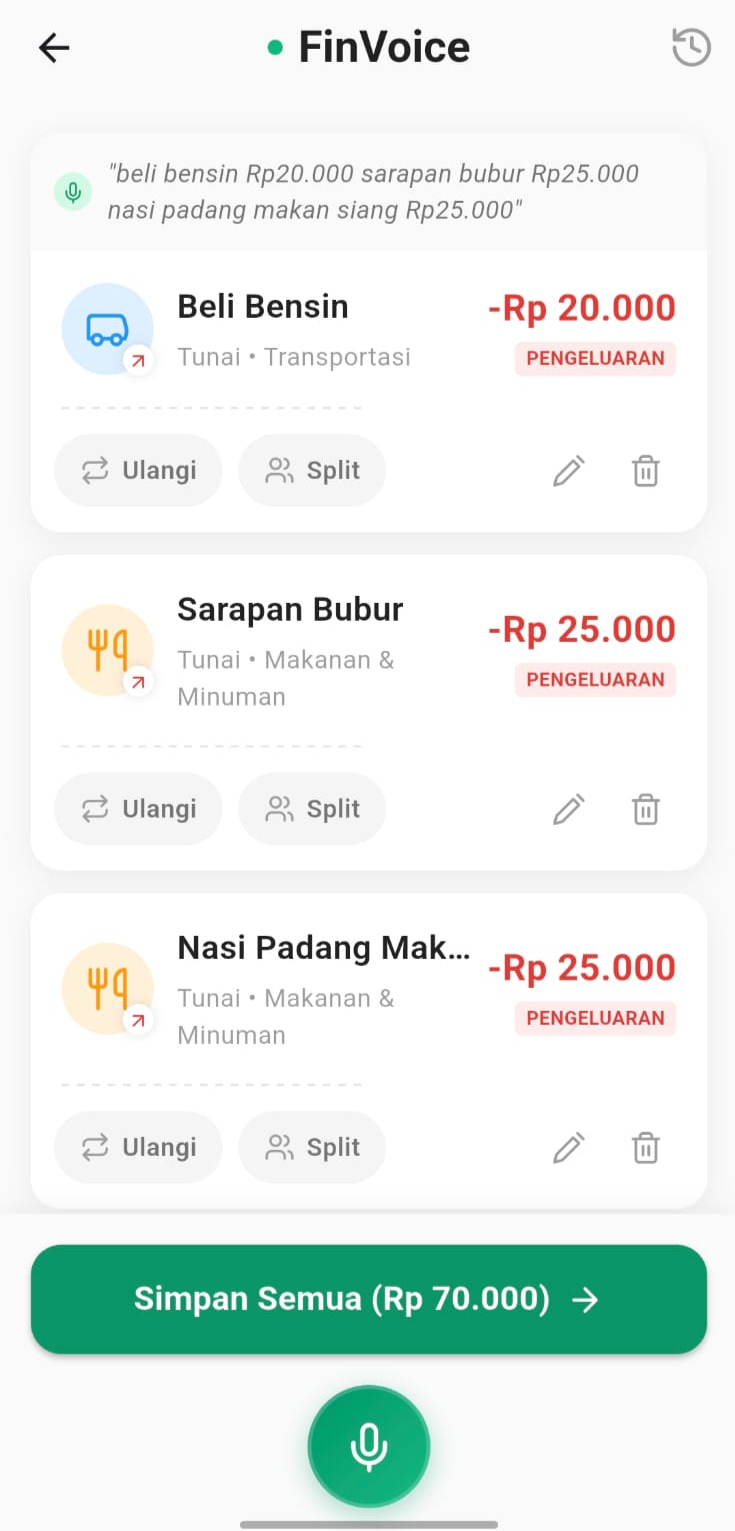Split the Sarapan Bubur expense
This screenshot has height=1531, width=735.
[x=312, y=808]
